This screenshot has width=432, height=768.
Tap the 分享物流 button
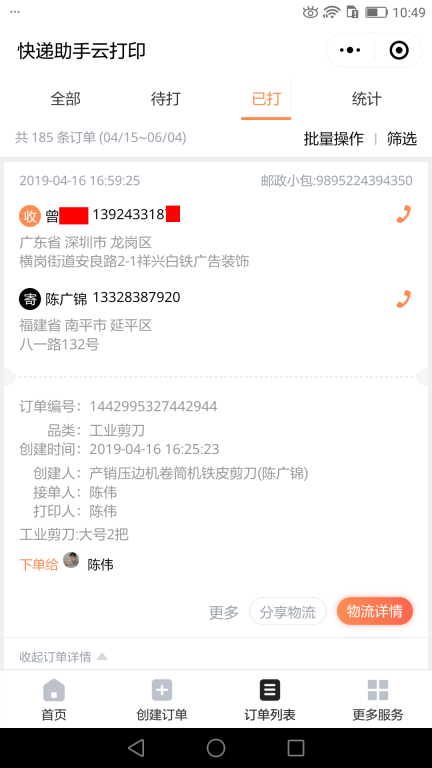pyautogui.click(x=288, y=611)
